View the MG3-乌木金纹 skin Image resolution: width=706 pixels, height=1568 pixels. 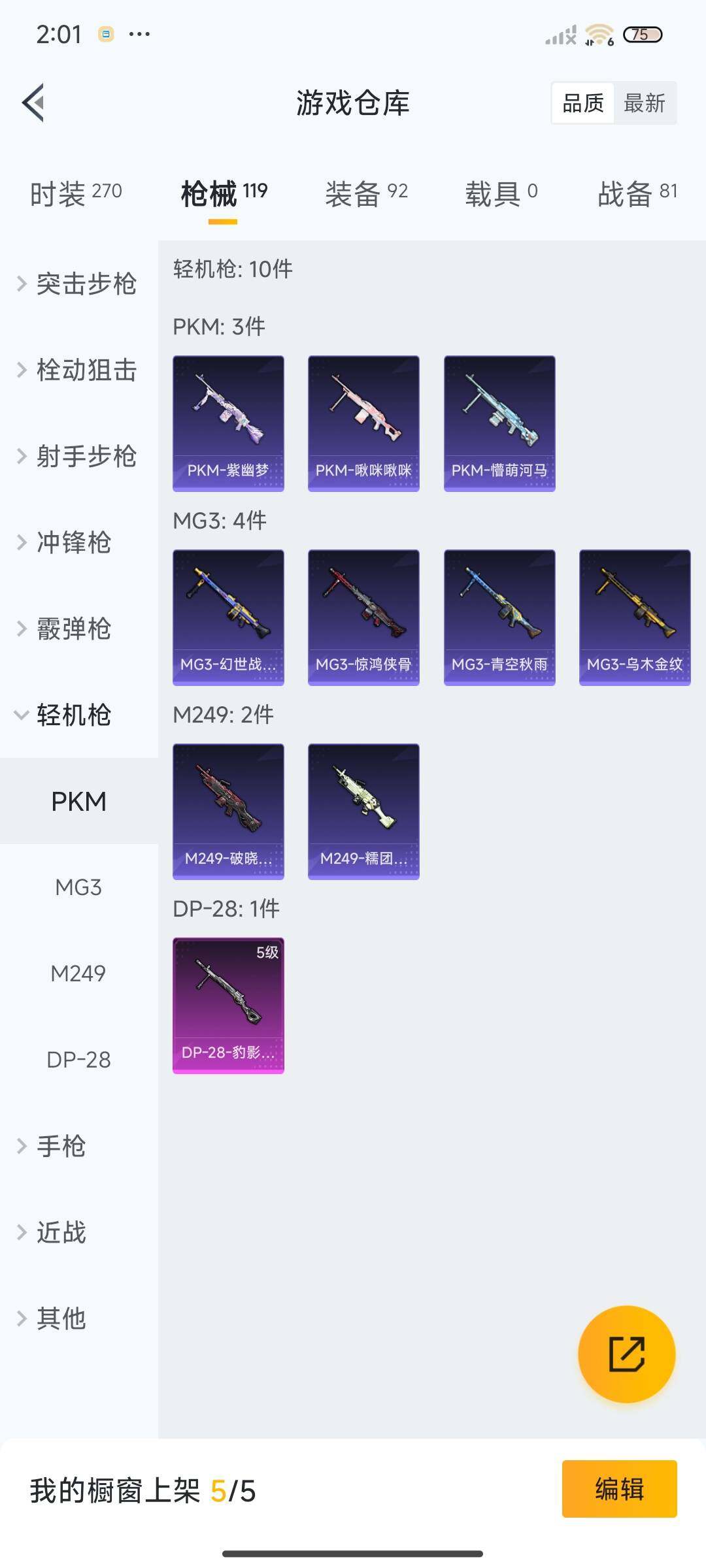635,617
